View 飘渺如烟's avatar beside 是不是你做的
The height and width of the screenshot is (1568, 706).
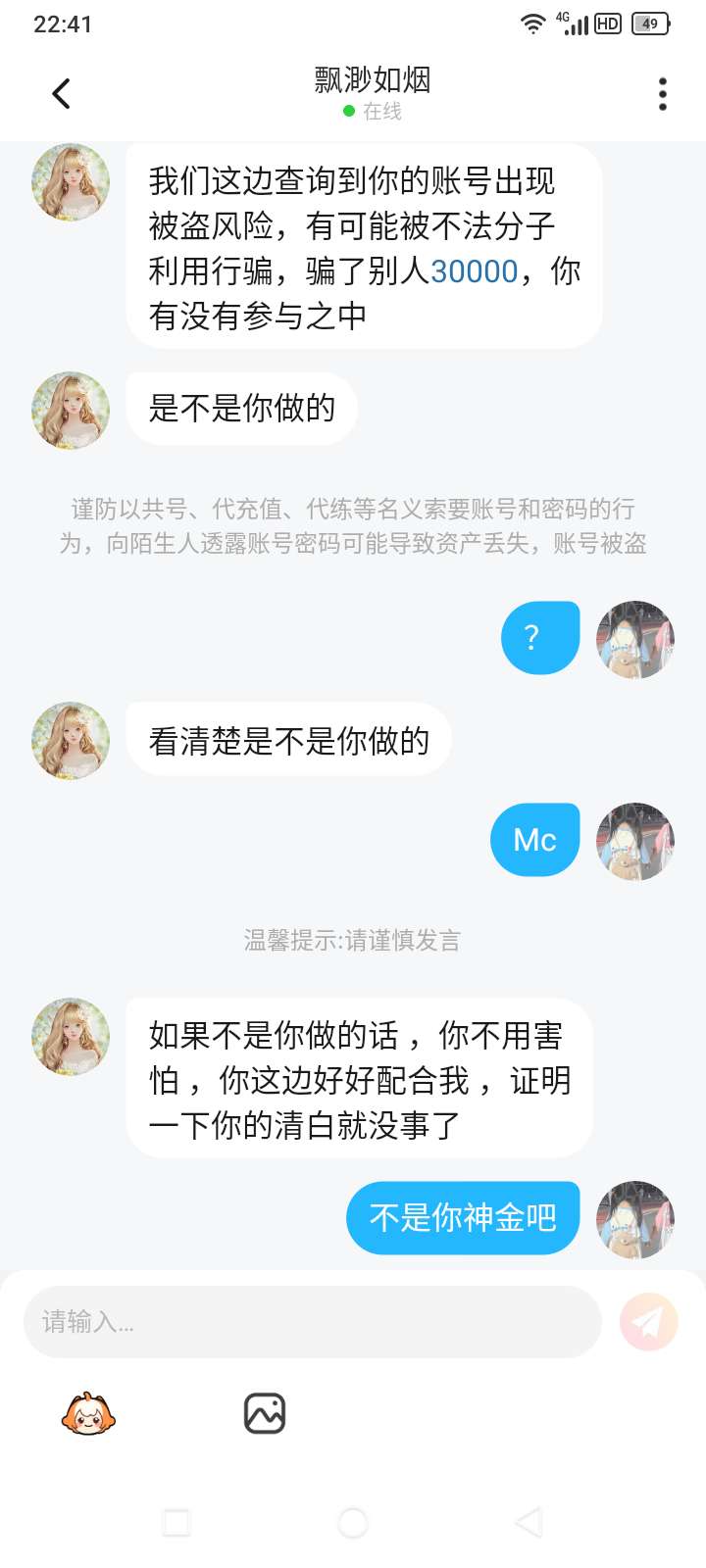click(71, 410)
